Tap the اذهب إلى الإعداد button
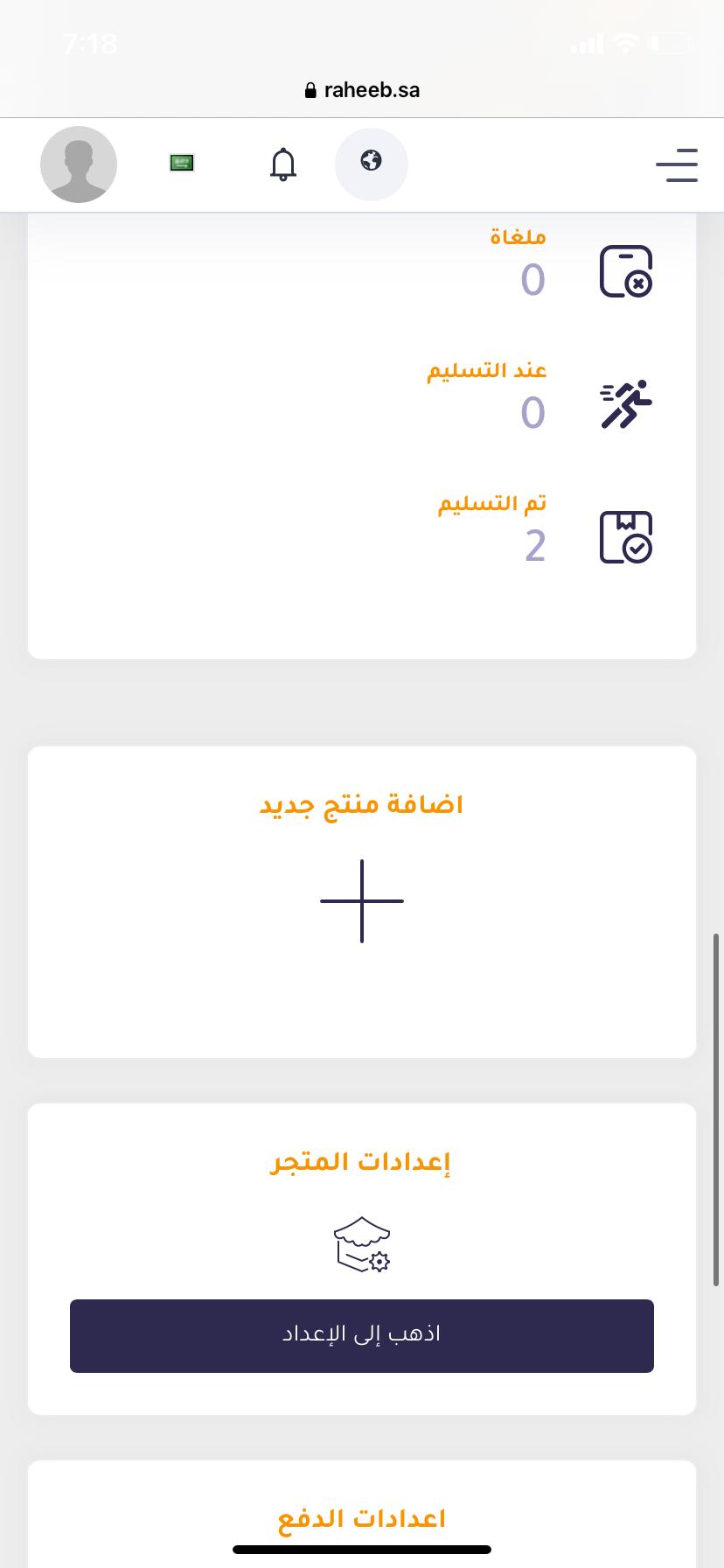 point(362,1335)
